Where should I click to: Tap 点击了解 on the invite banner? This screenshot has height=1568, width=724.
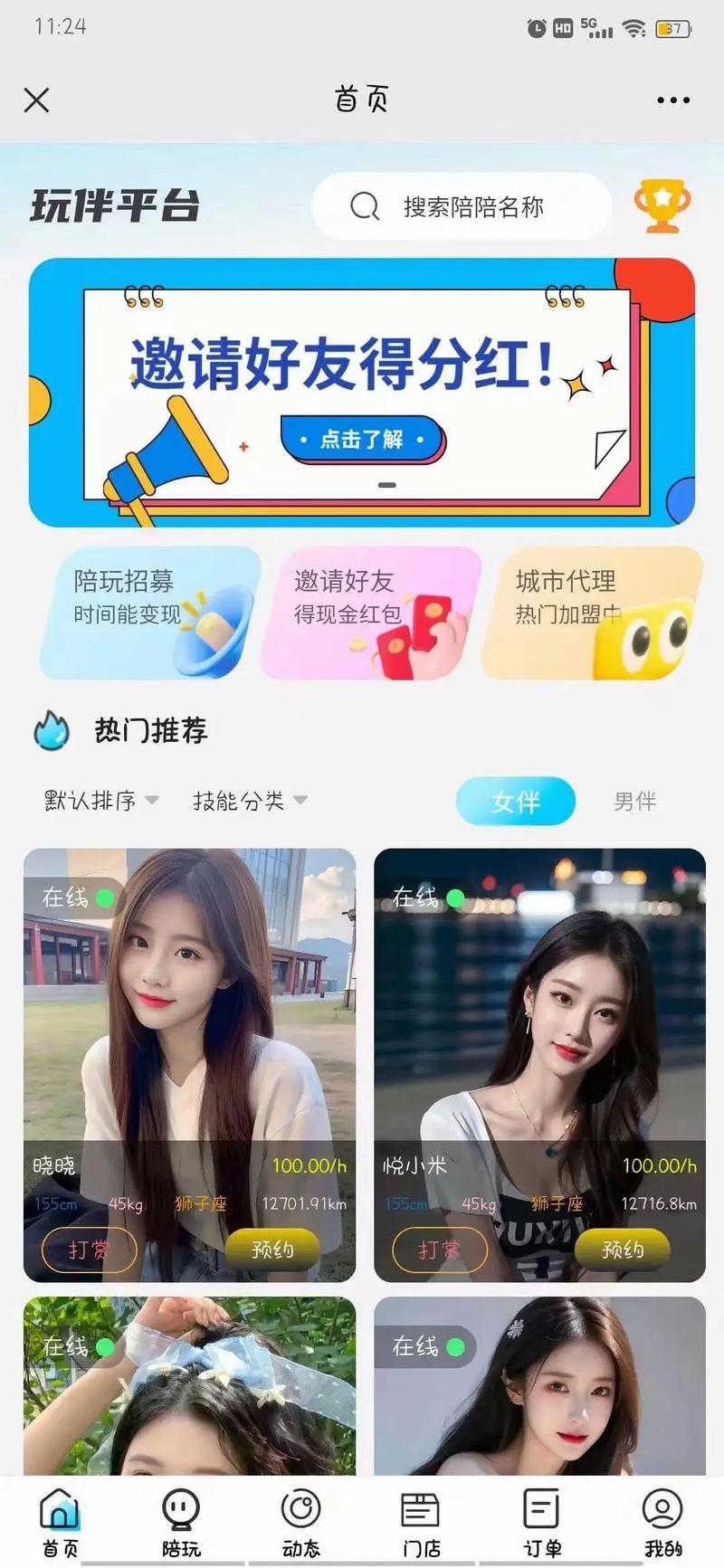click(363, 440)
